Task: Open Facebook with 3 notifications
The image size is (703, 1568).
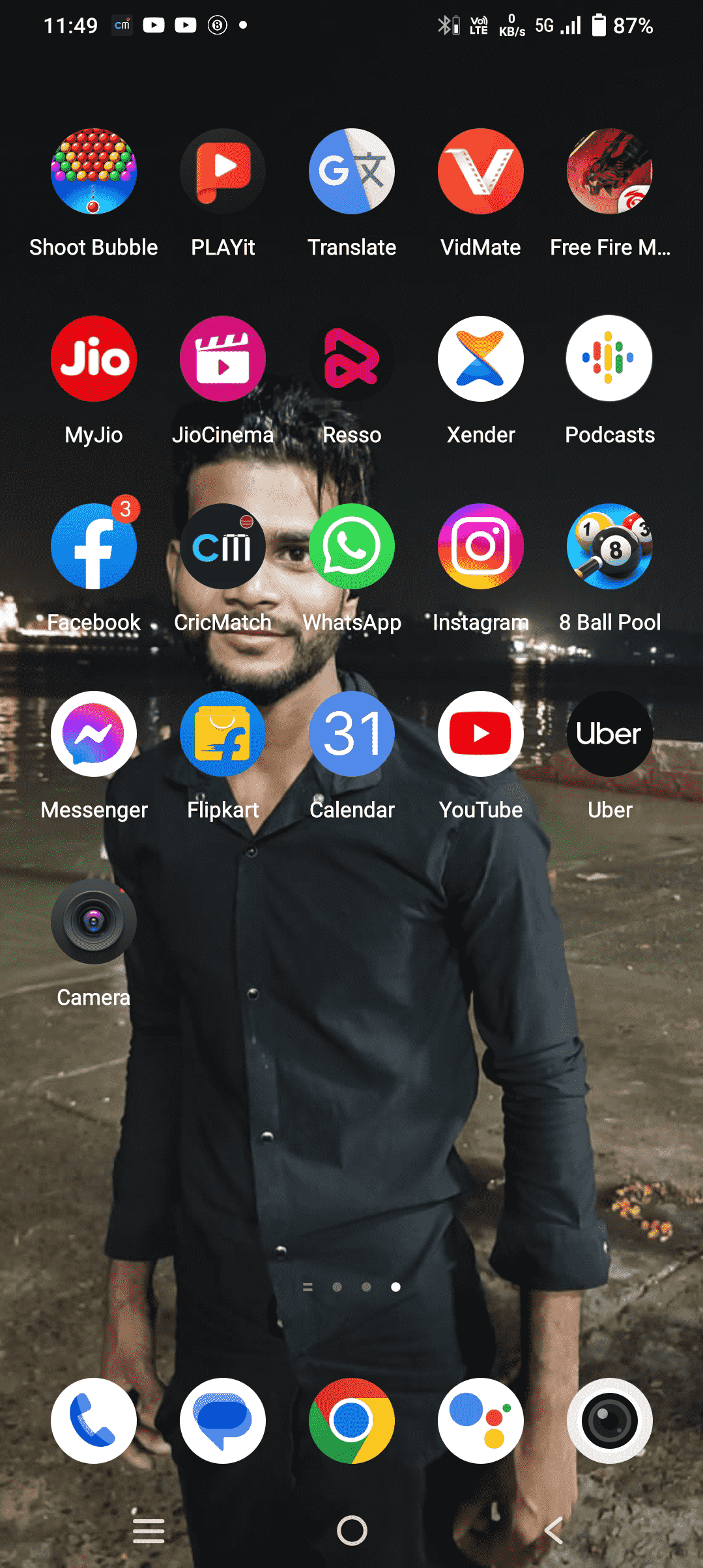Action: pos(94,546)
